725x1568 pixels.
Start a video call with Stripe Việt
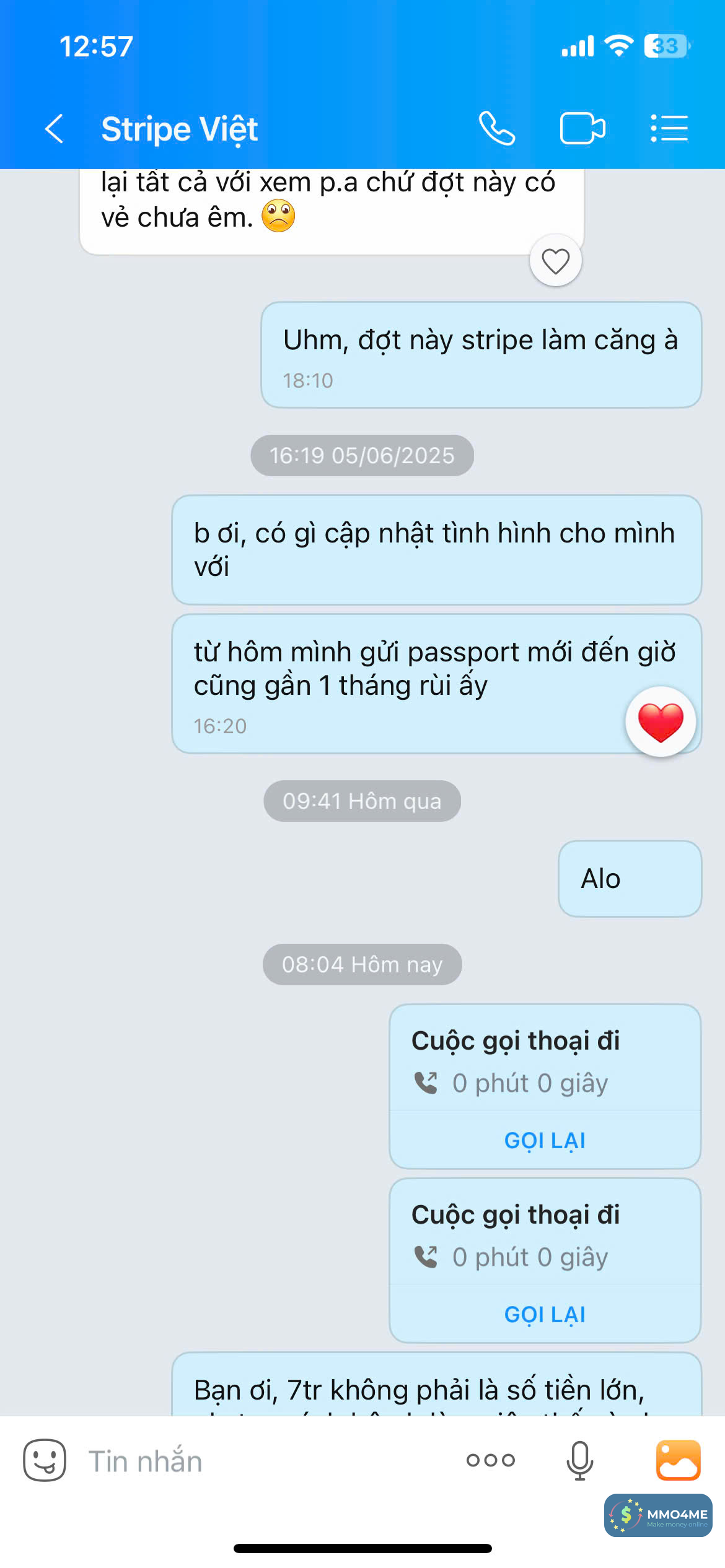tap(582, 129)
